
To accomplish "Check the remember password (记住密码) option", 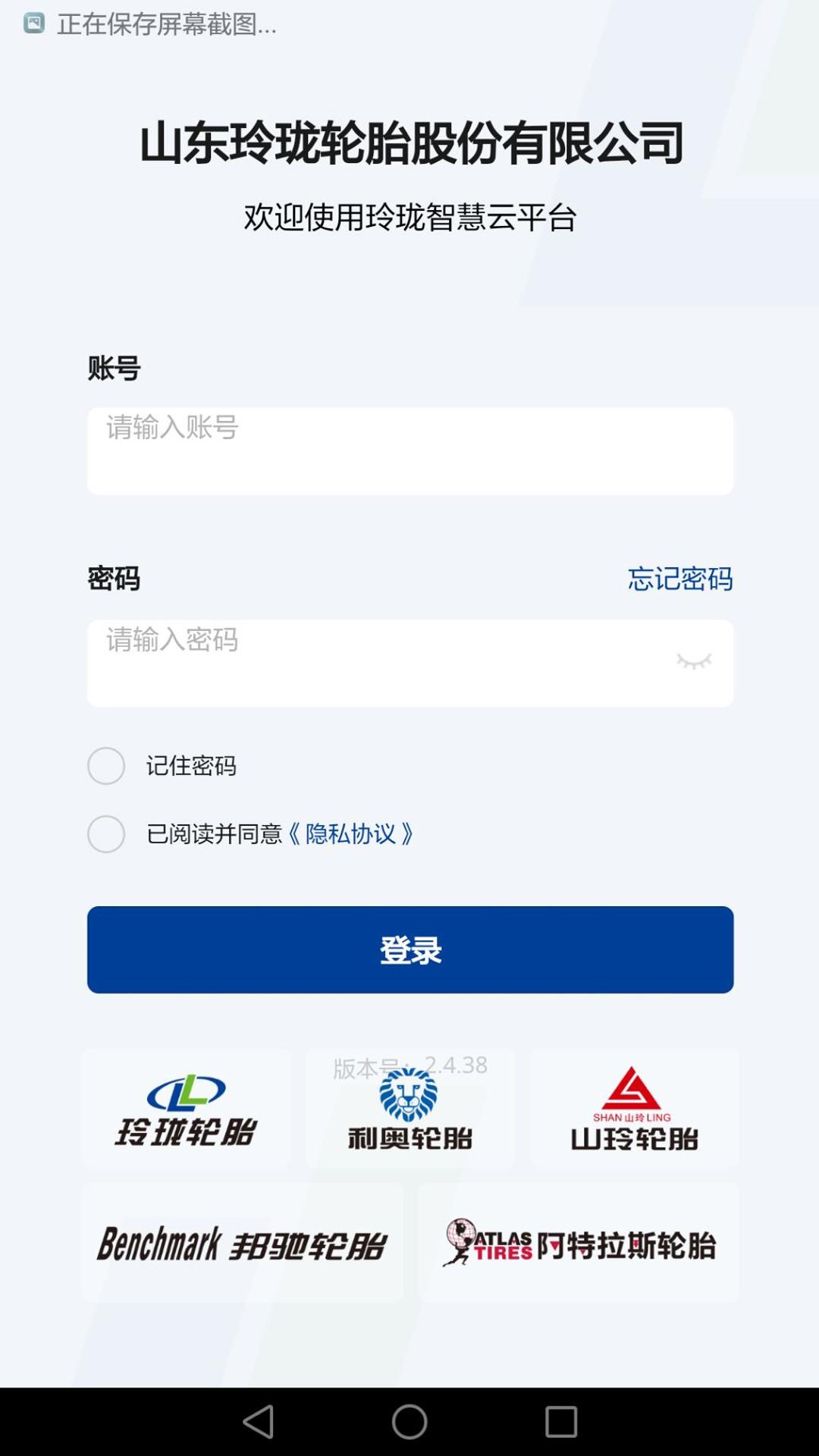I will [106, 766].
